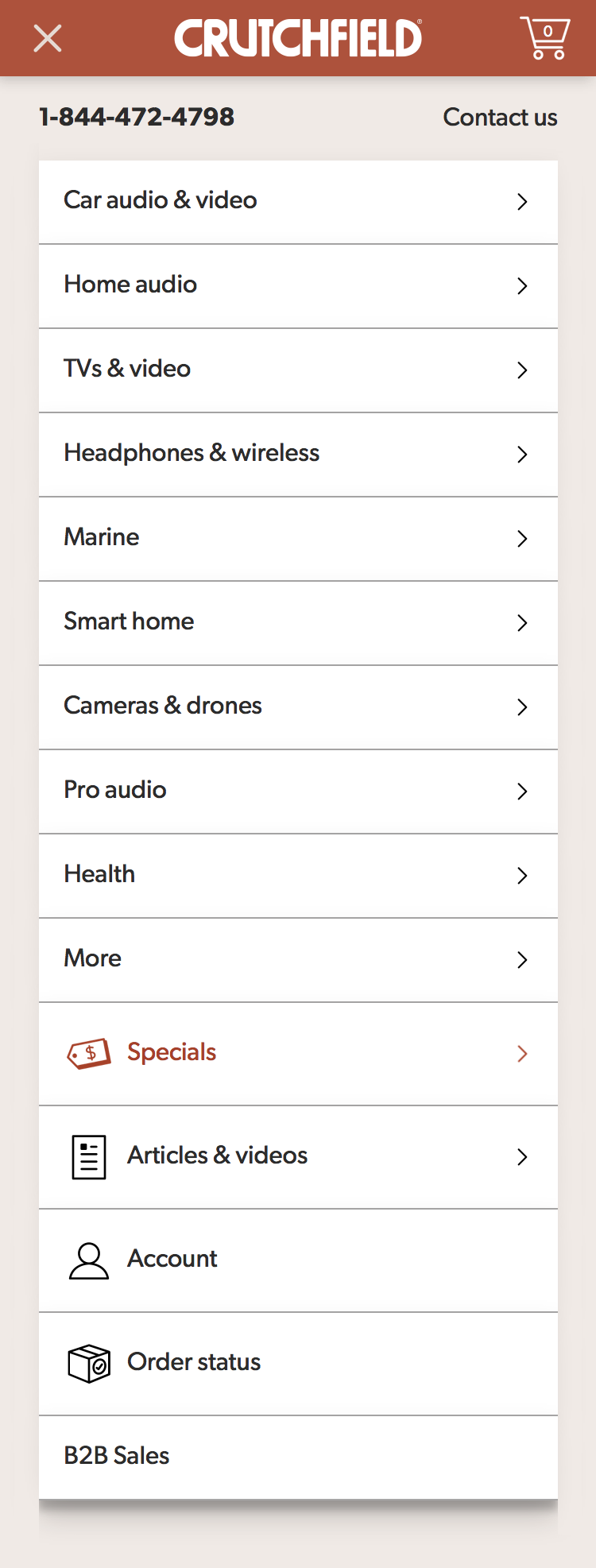
Task: Close the menu with the X icon
Action: point(48,38)
